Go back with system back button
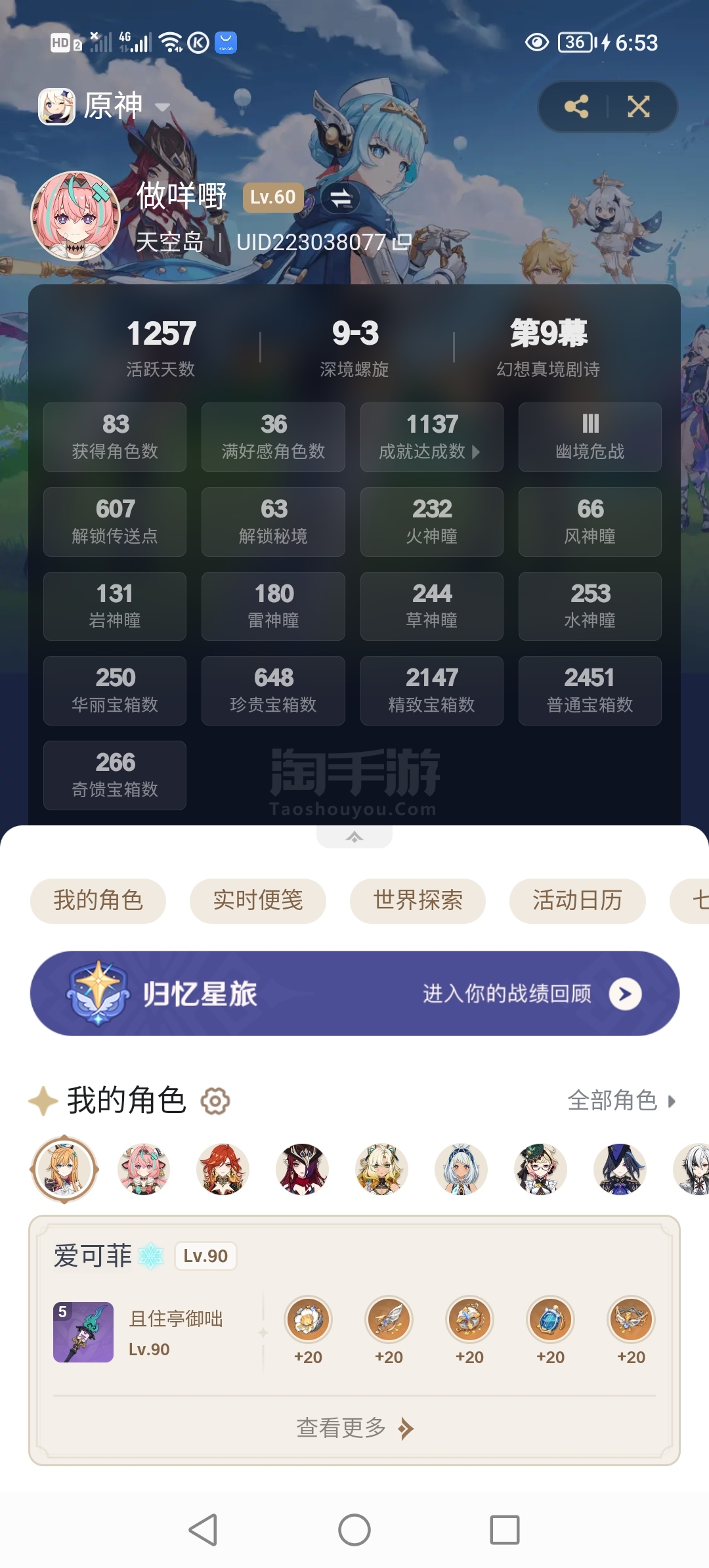This screenshot has width=709, height=1568. [x=203, y=1531]
